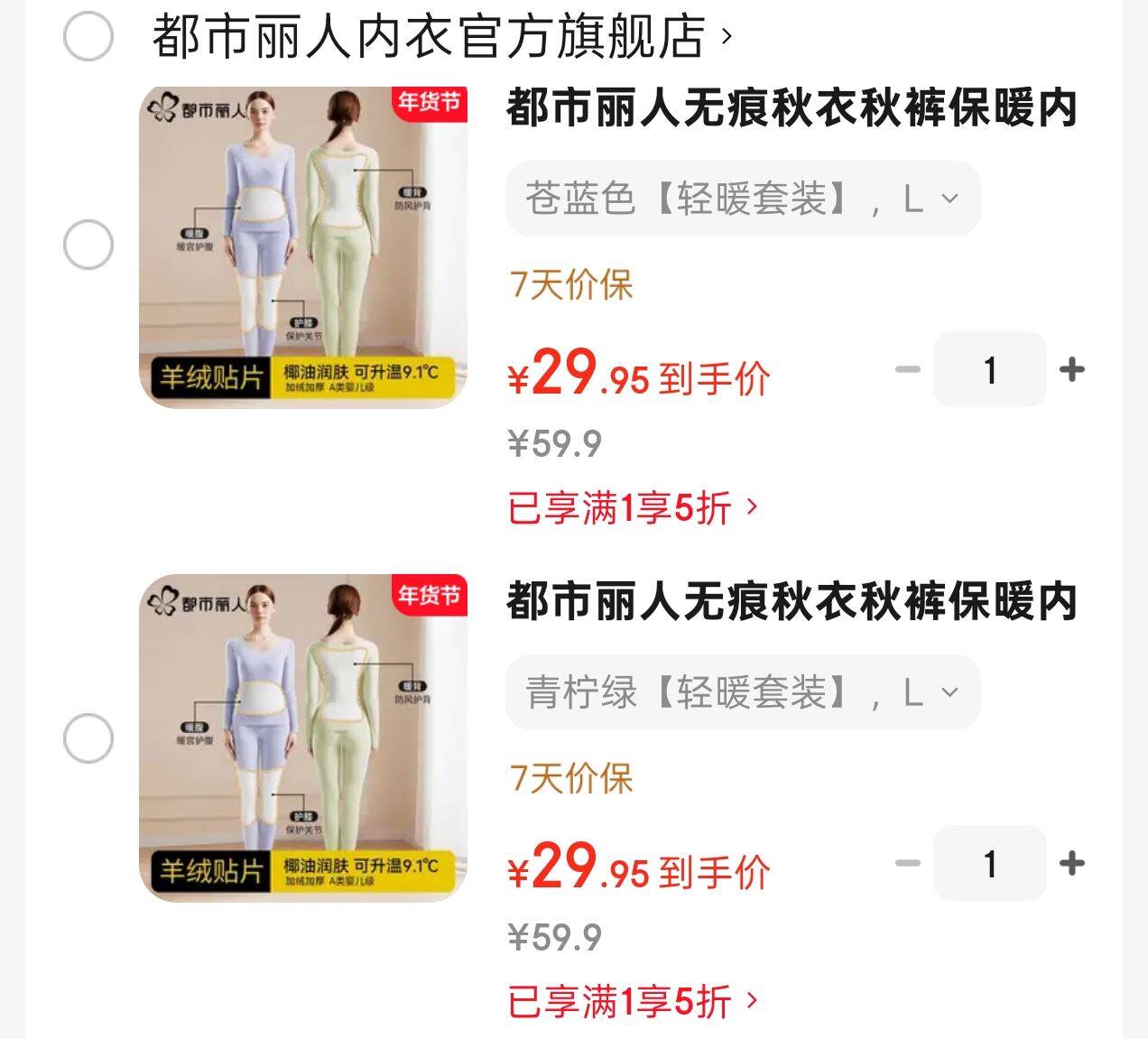The width and height of the screenshot is (1148, 1039).
Task: Select the 苍蓝色 item checkbox
Action: tap(88, 245)
